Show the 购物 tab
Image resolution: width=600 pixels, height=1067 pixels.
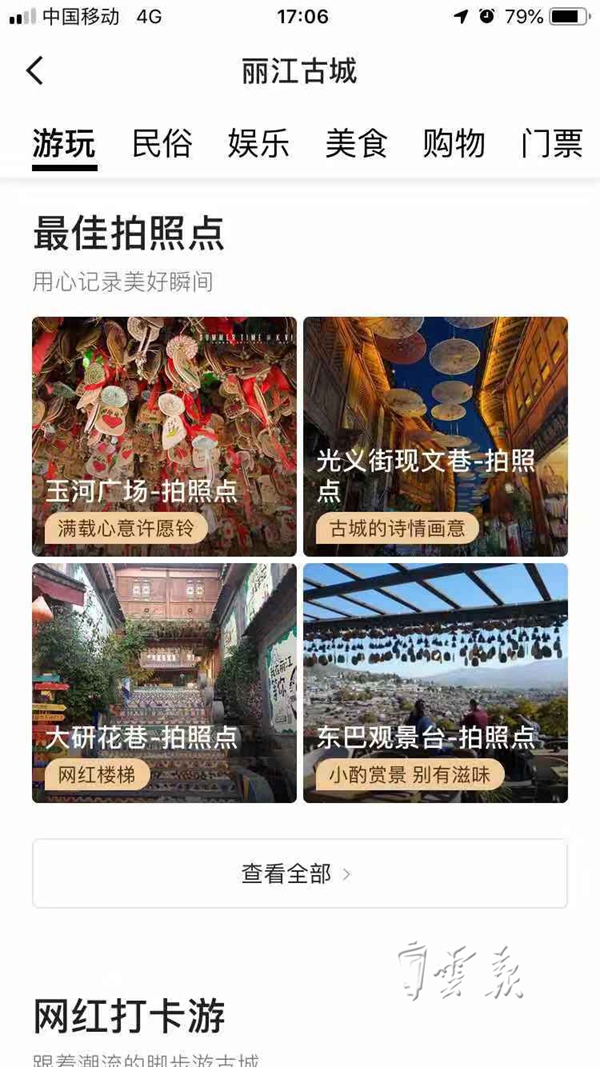coord(454,144)
